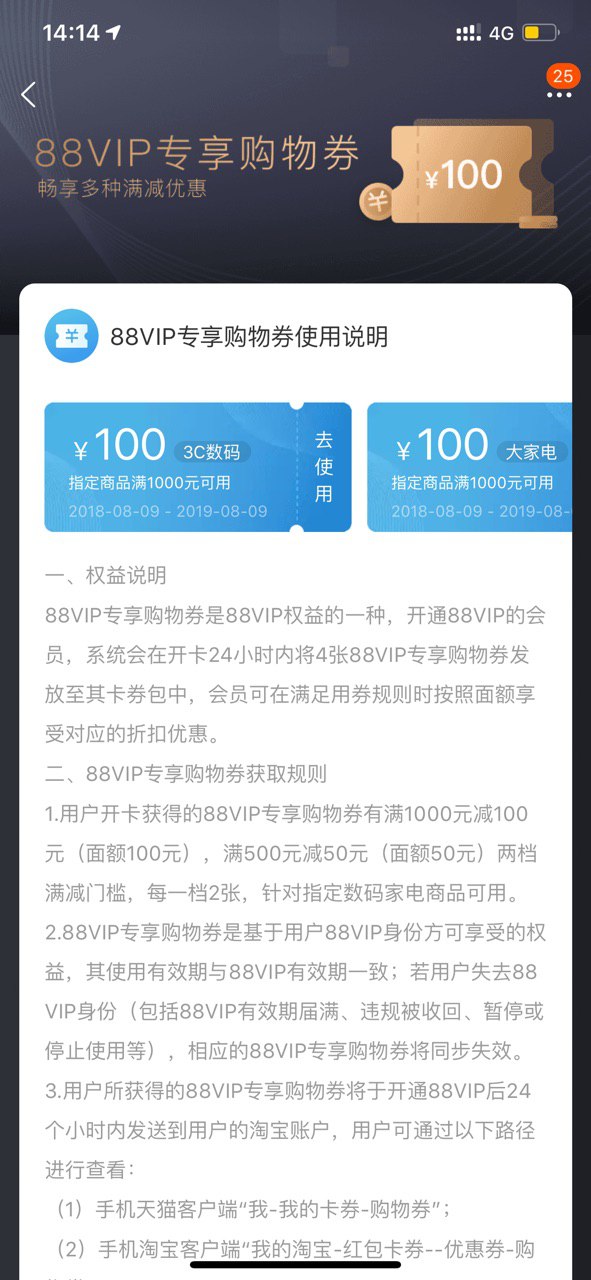
Task: Tap 去使用 on the 3C数码 coupon
Action: (x=324, y=467)
